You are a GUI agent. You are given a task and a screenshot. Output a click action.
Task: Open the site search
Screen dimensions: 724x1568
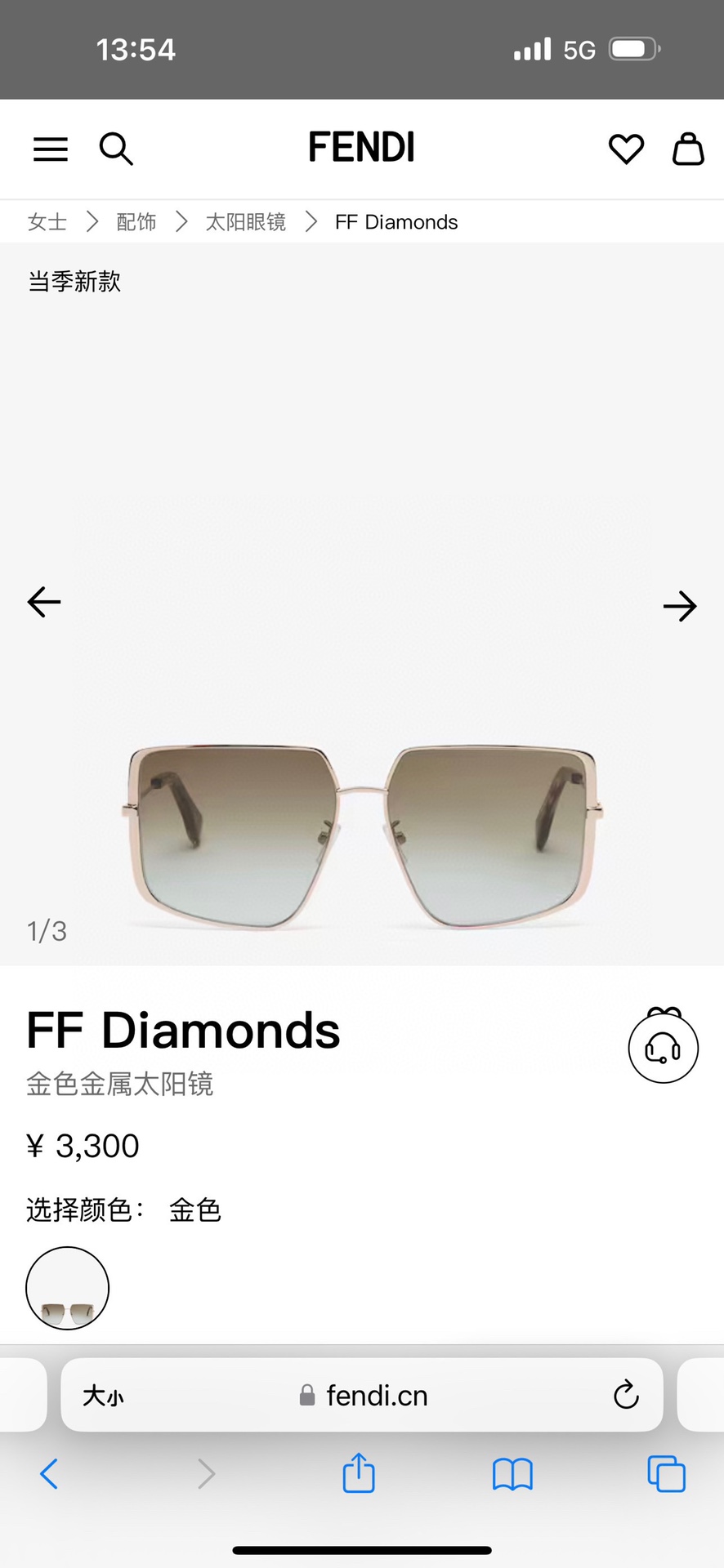click(115, 149)
